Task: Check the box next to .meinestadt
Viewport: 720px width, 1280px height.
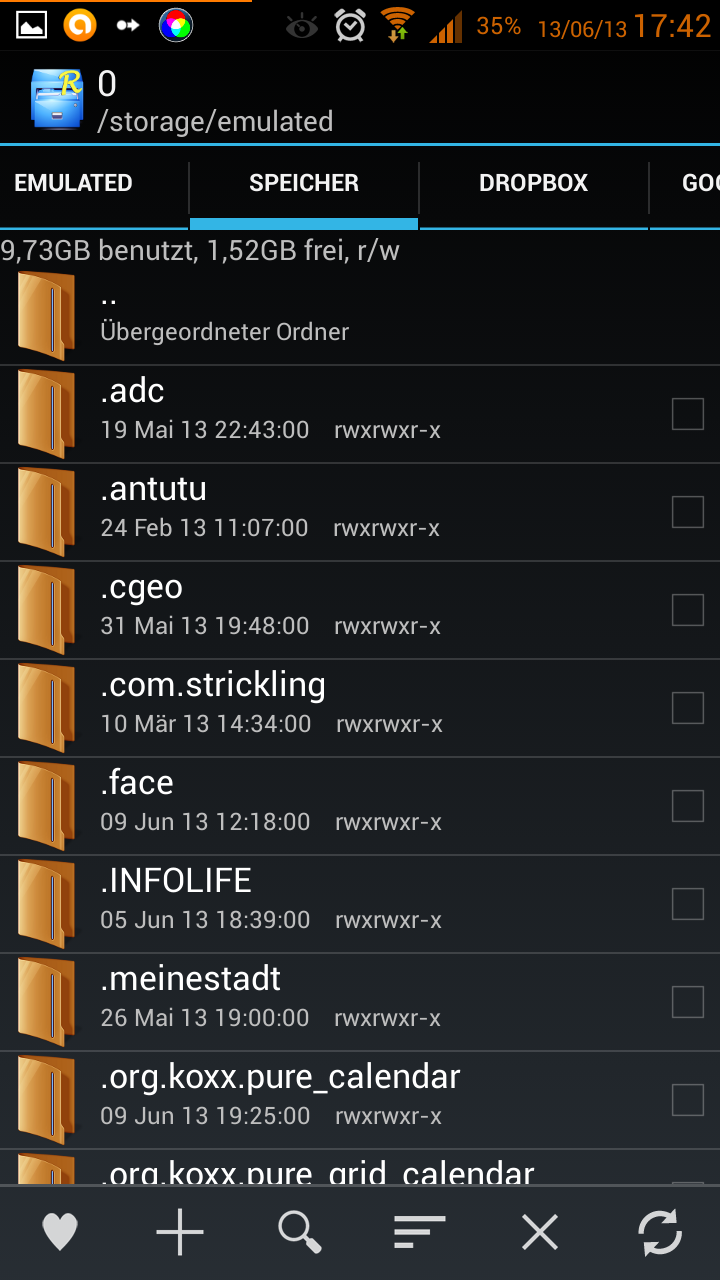Action: click(688, 1002)
